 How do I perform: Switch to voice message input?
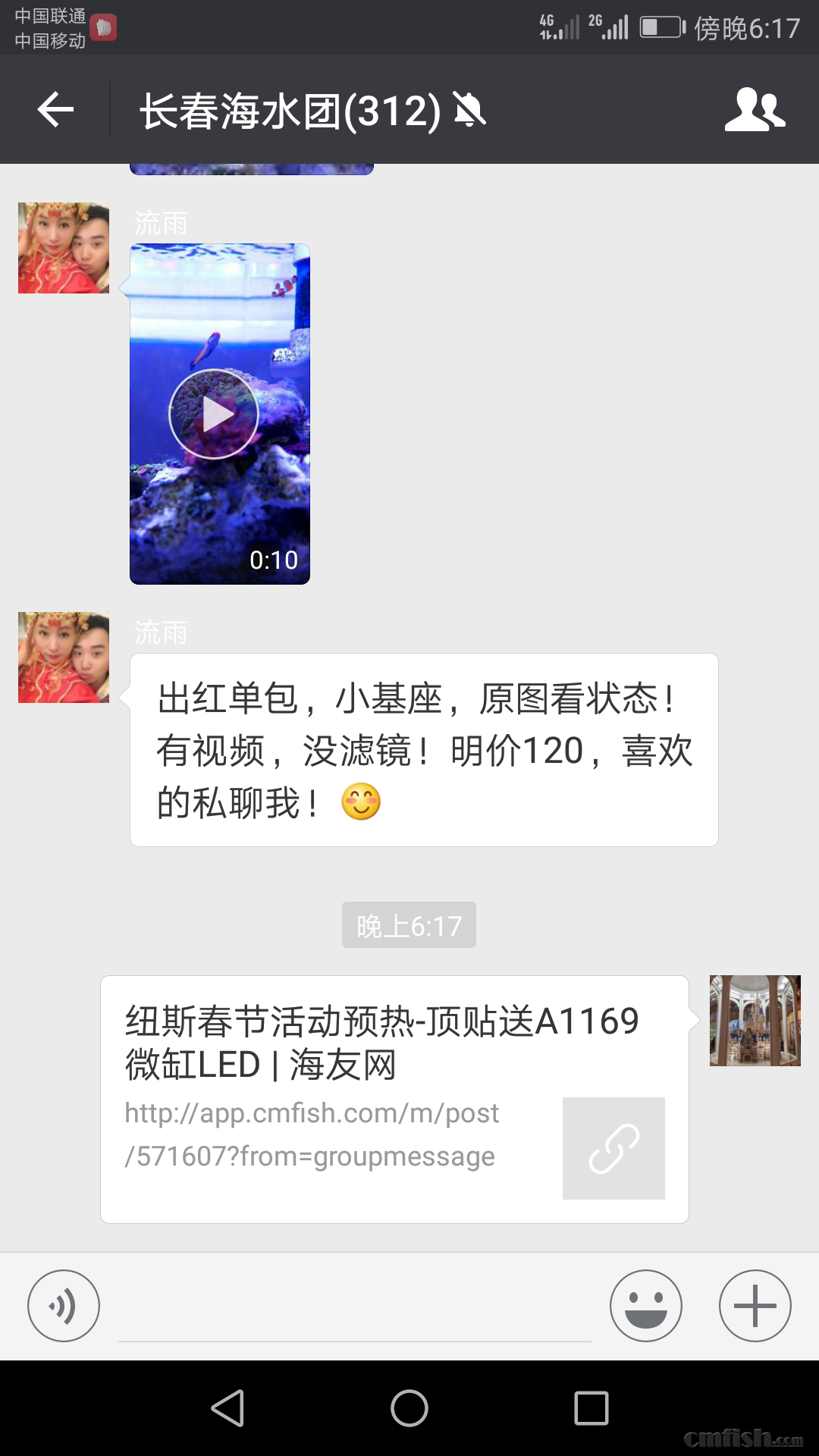tap(64, 1306)
